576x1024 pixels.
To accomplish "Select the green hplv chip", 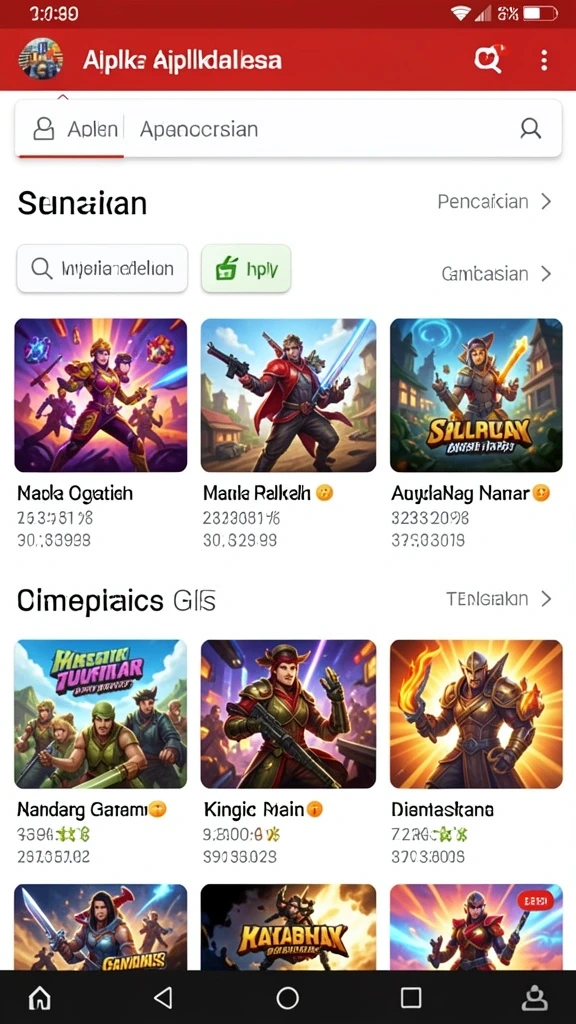I will click(x=246, y=268).
